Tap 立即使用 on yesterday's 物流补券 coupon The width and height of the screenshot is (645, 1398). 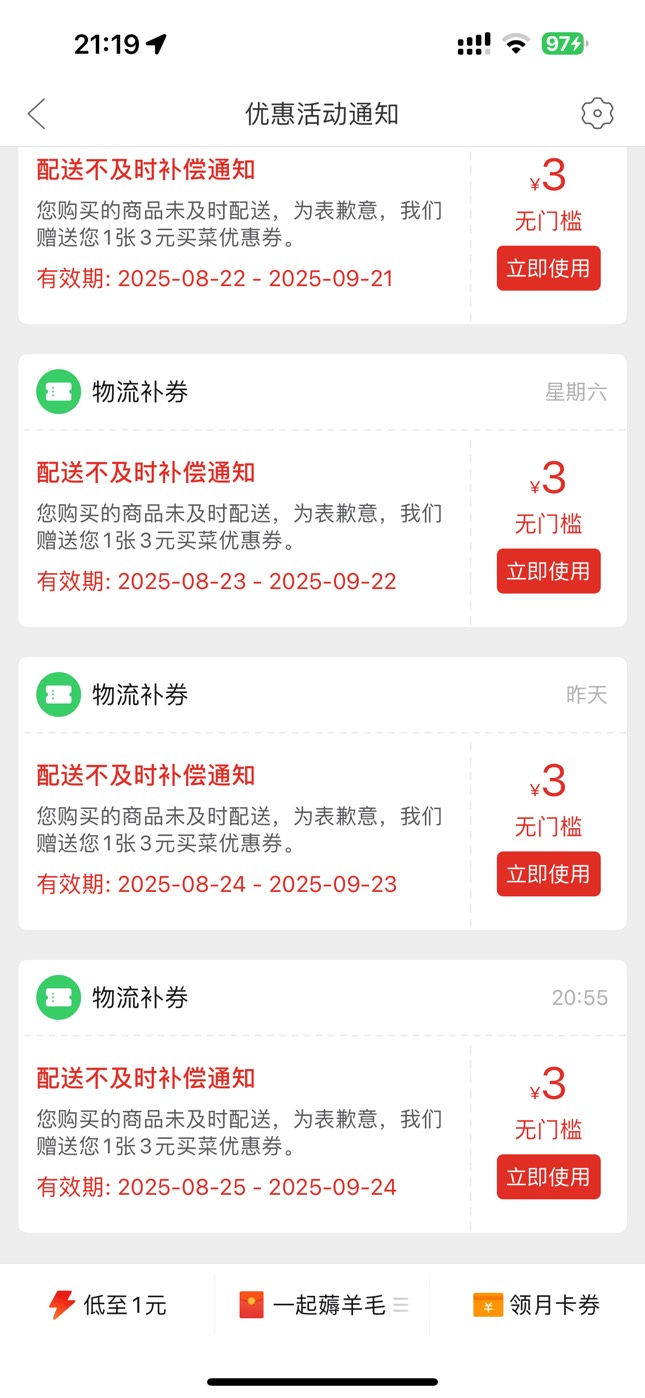pos(549,874)
